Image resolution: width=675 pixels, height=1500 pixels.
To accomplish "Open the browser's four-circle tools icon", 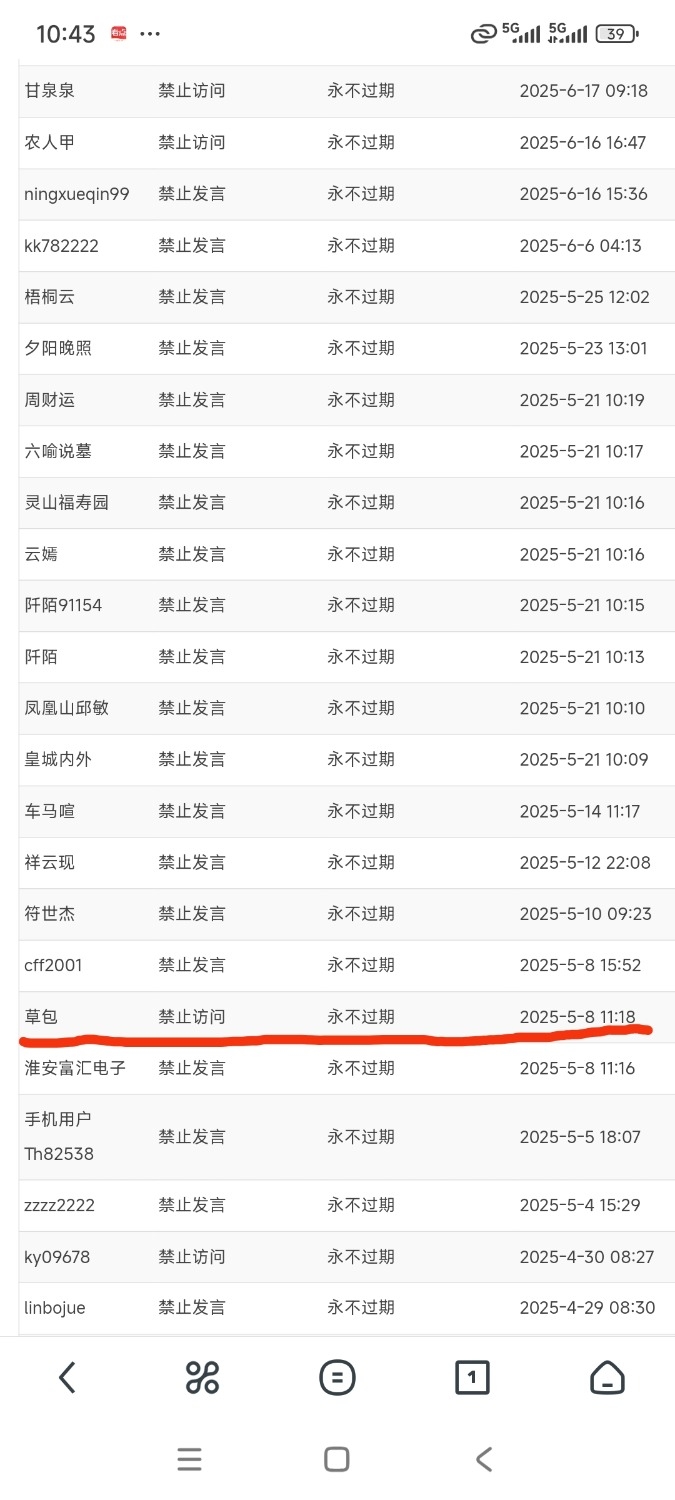I will (202, 1378).
